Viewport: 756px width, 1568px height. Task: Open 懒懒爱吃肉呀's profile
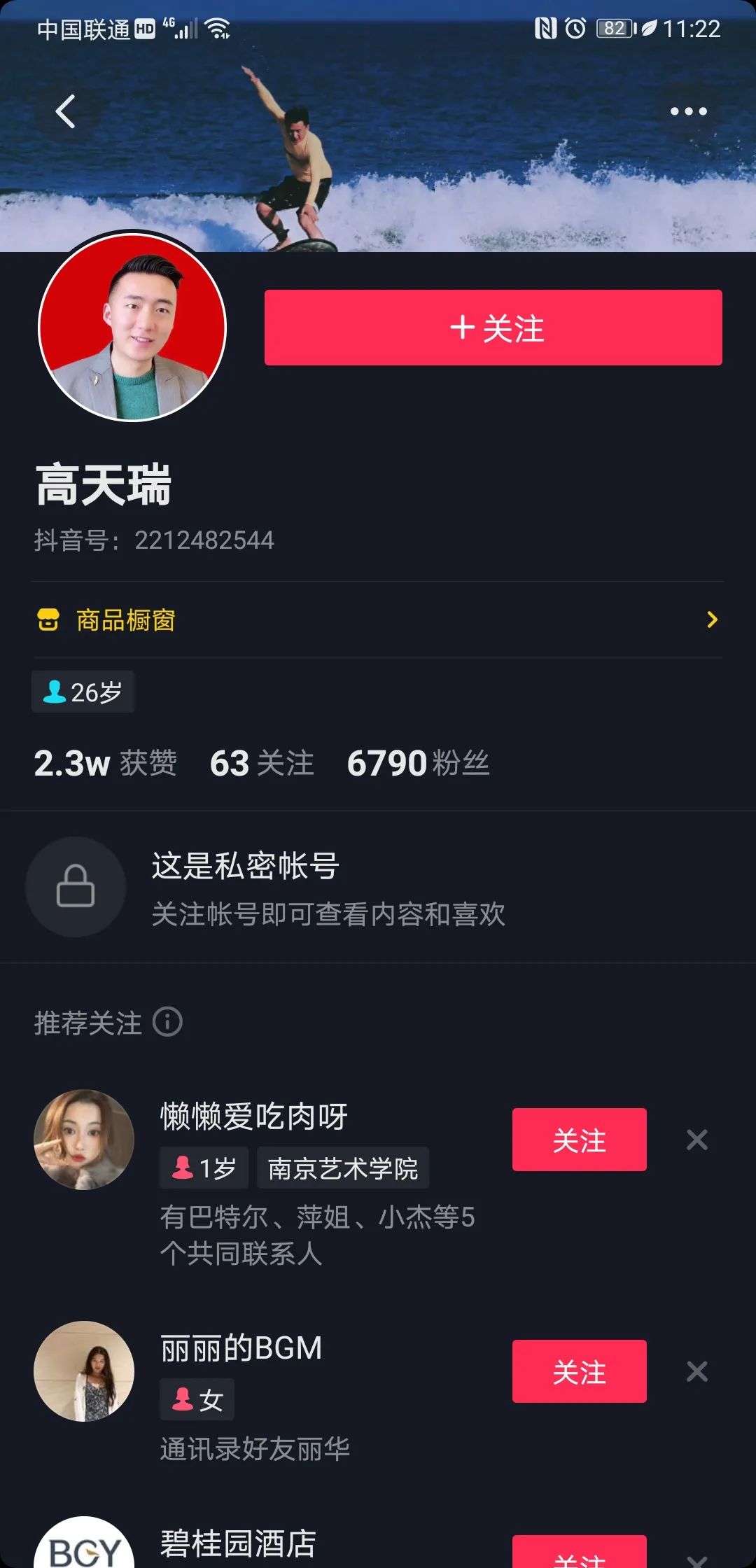(84, 1140)
